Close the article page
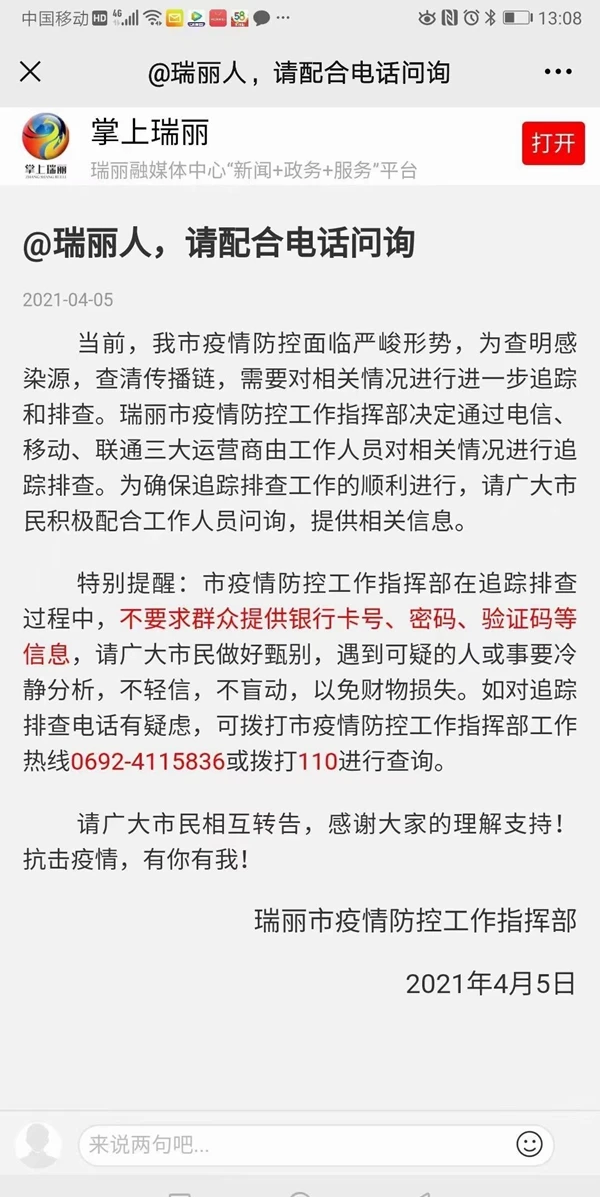The width and height of the screenshot is (600, 1197). [31, 73]
